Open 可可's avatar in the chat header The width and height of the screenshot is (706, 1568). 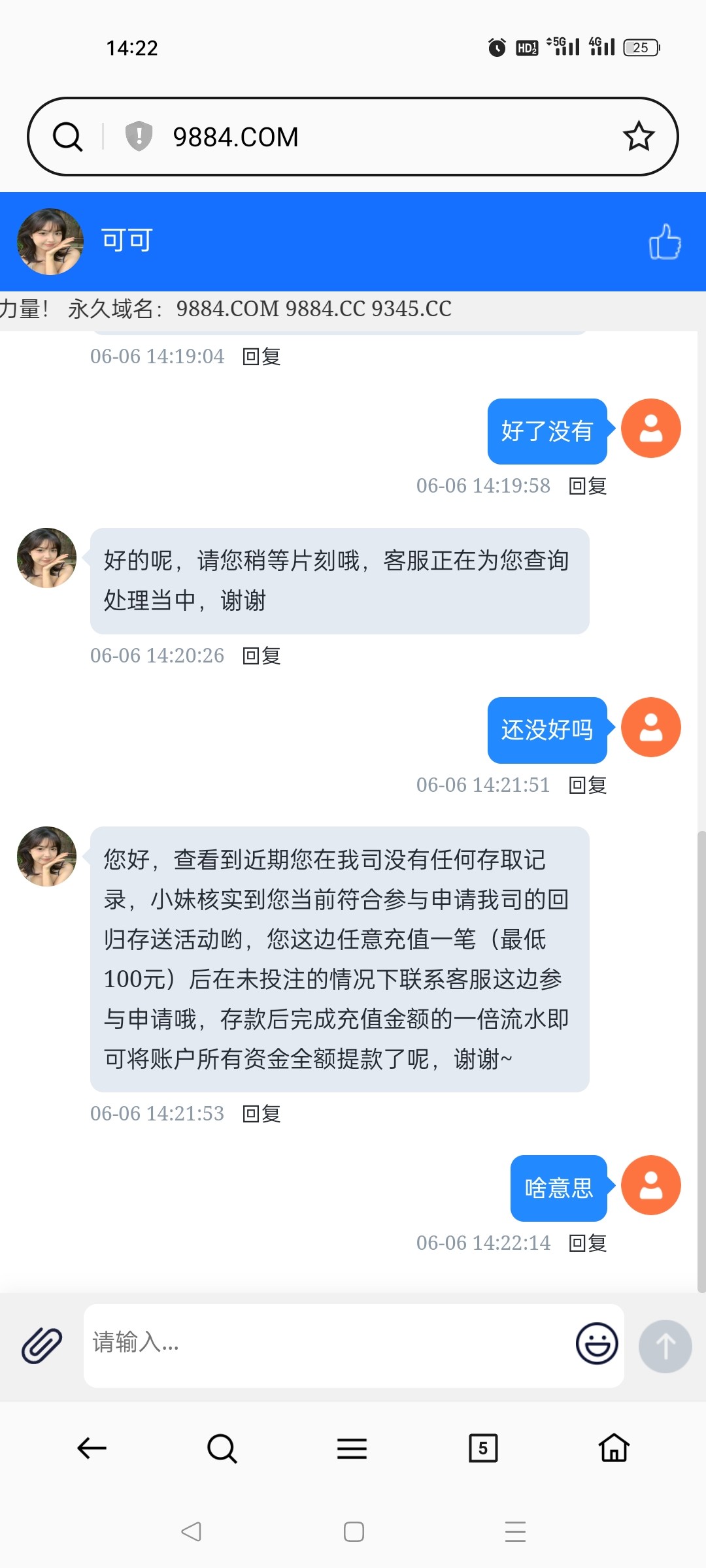50,242
